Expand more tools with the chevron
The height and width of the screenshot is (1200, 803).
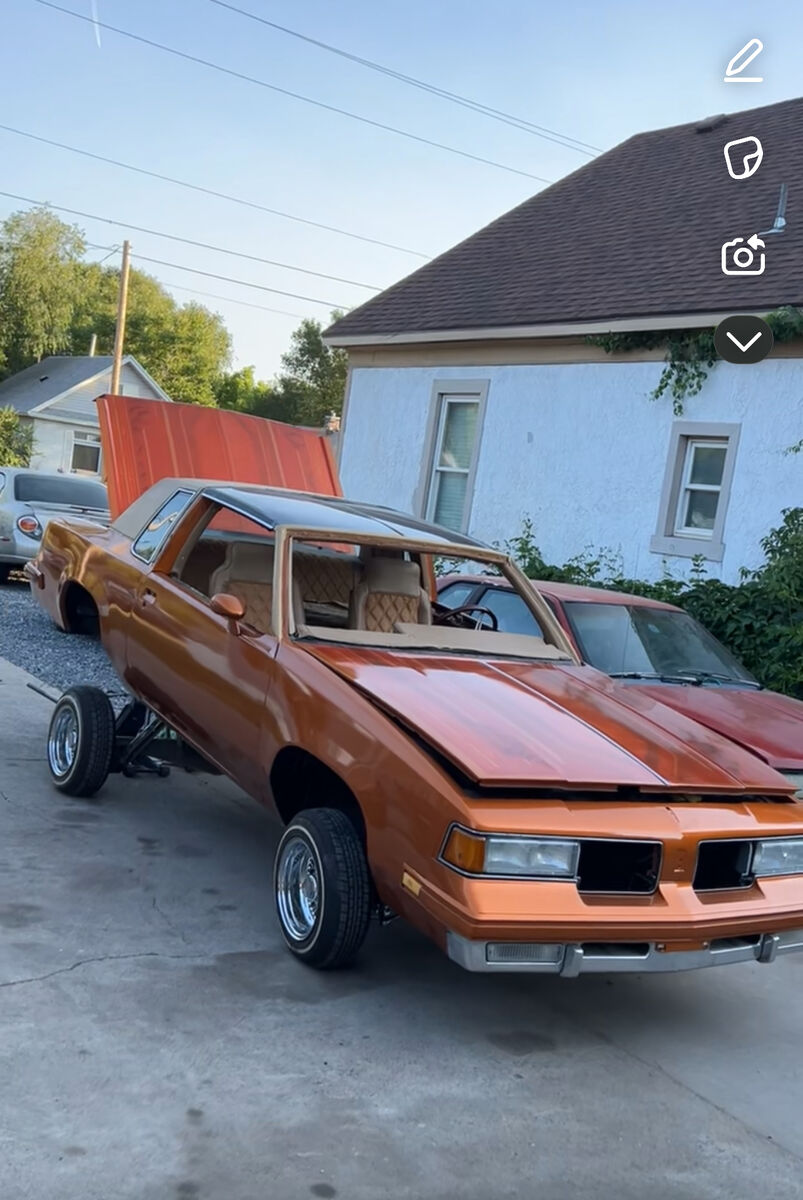pyautogui.click(x=743, y=340)
